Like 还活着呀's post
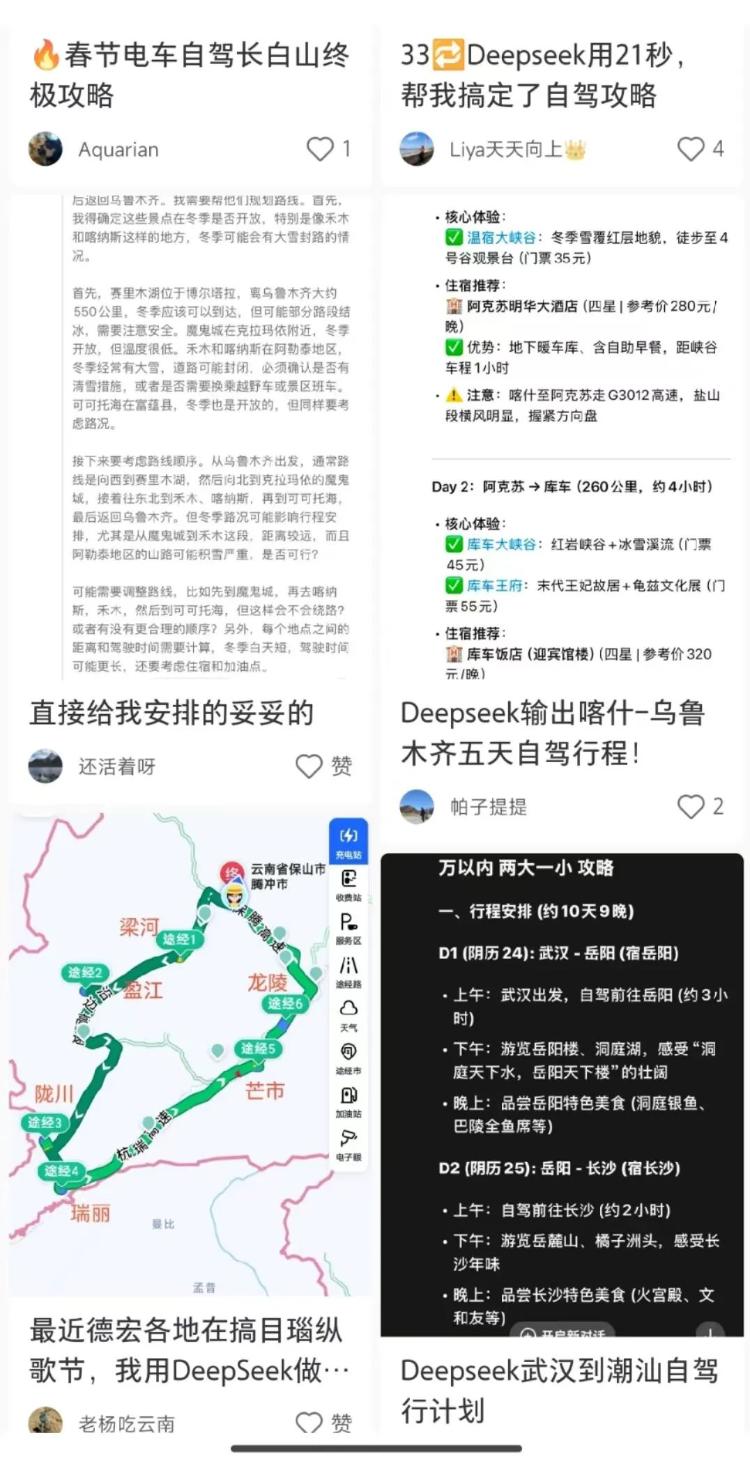 [310, 766]
